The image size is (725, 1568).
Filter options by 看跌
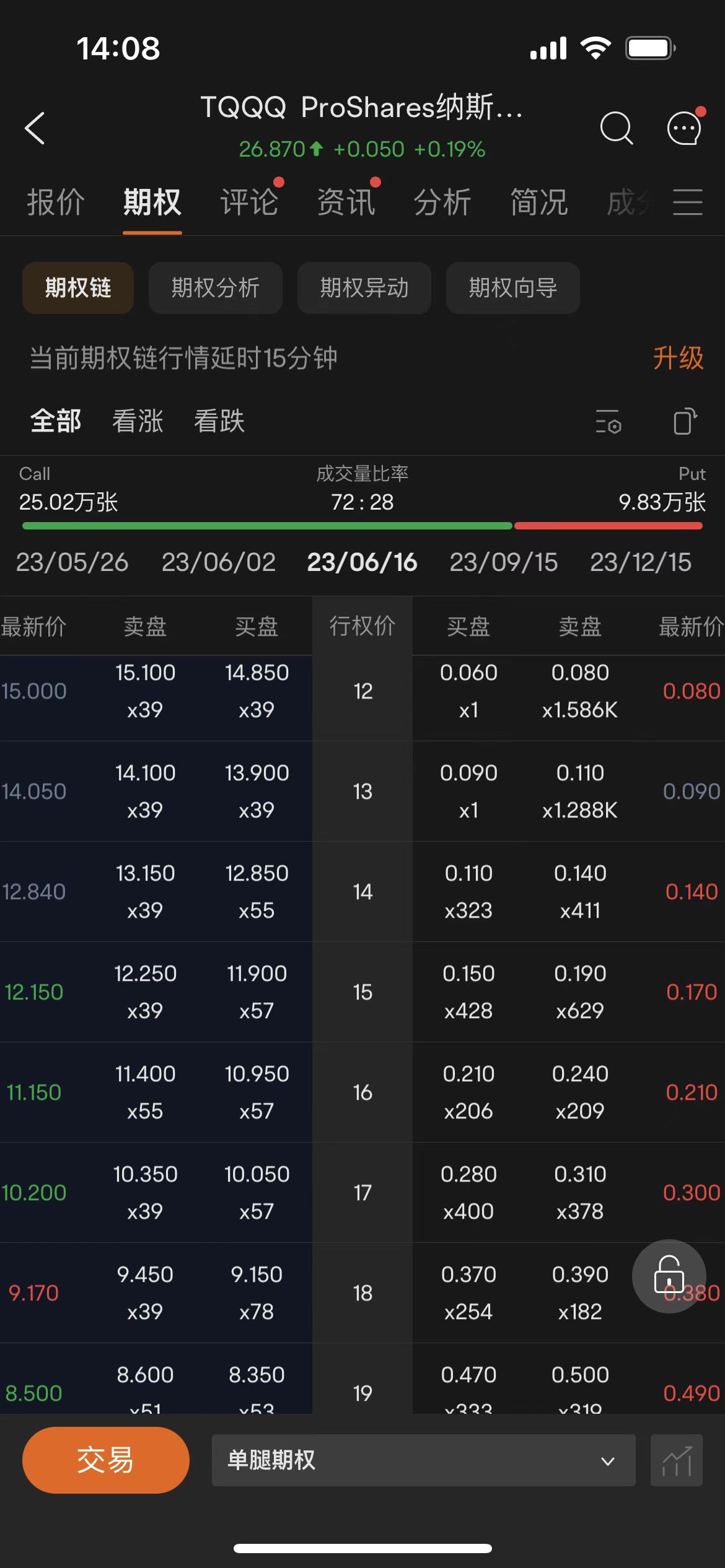tap(219, 421)
